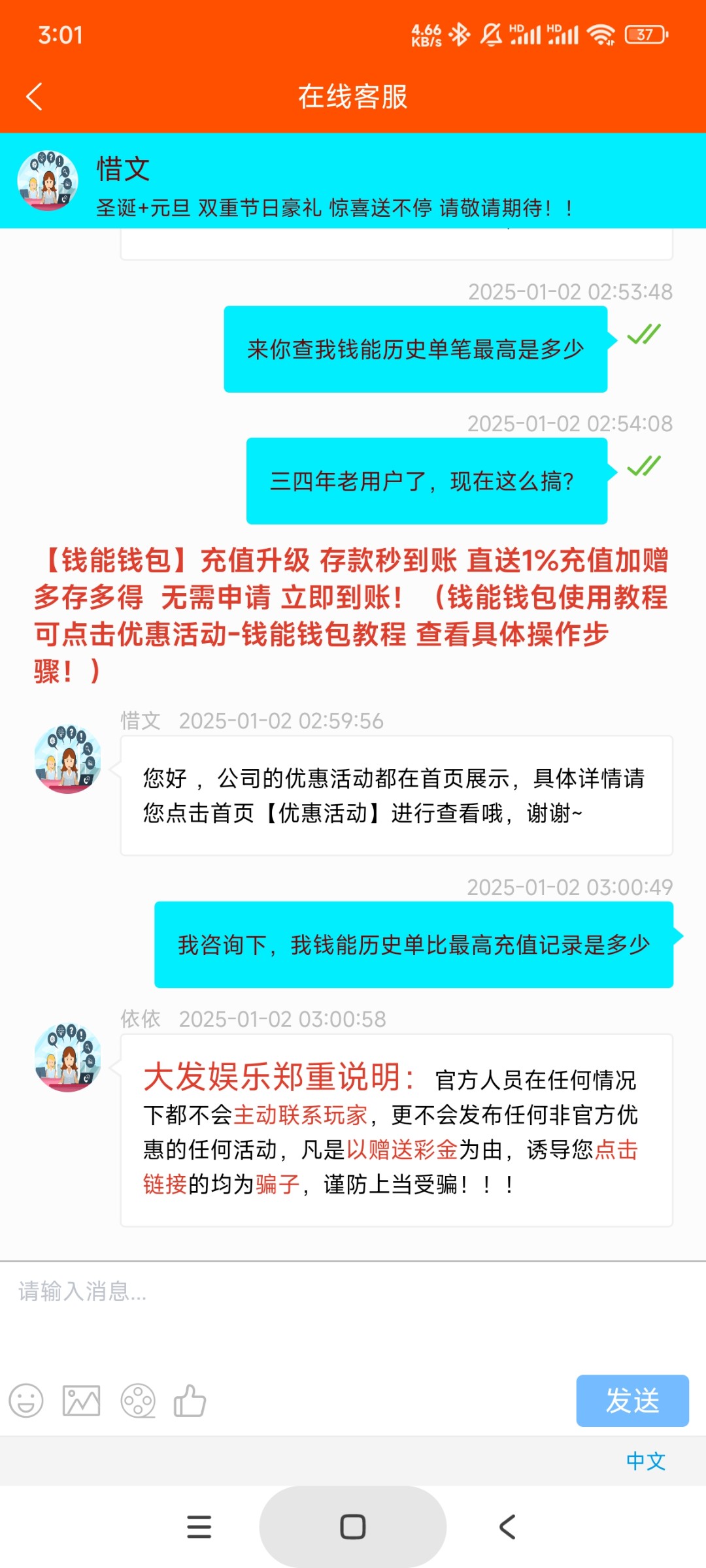
Task: Switch language via 中文
Action: coord(645,1461)
